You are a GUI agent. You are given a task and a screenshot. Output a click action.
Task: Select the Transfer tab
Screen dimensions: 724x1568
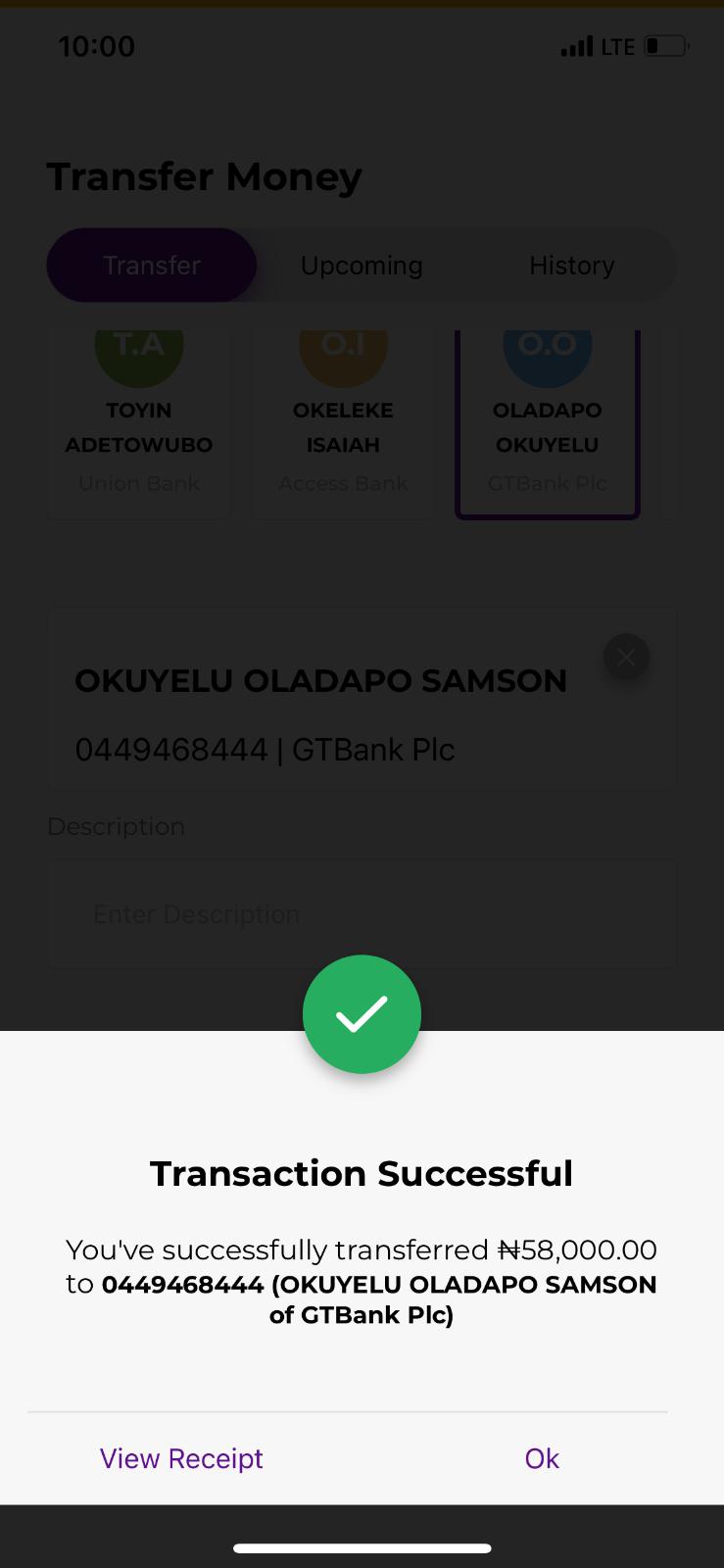tap(152, 266)
